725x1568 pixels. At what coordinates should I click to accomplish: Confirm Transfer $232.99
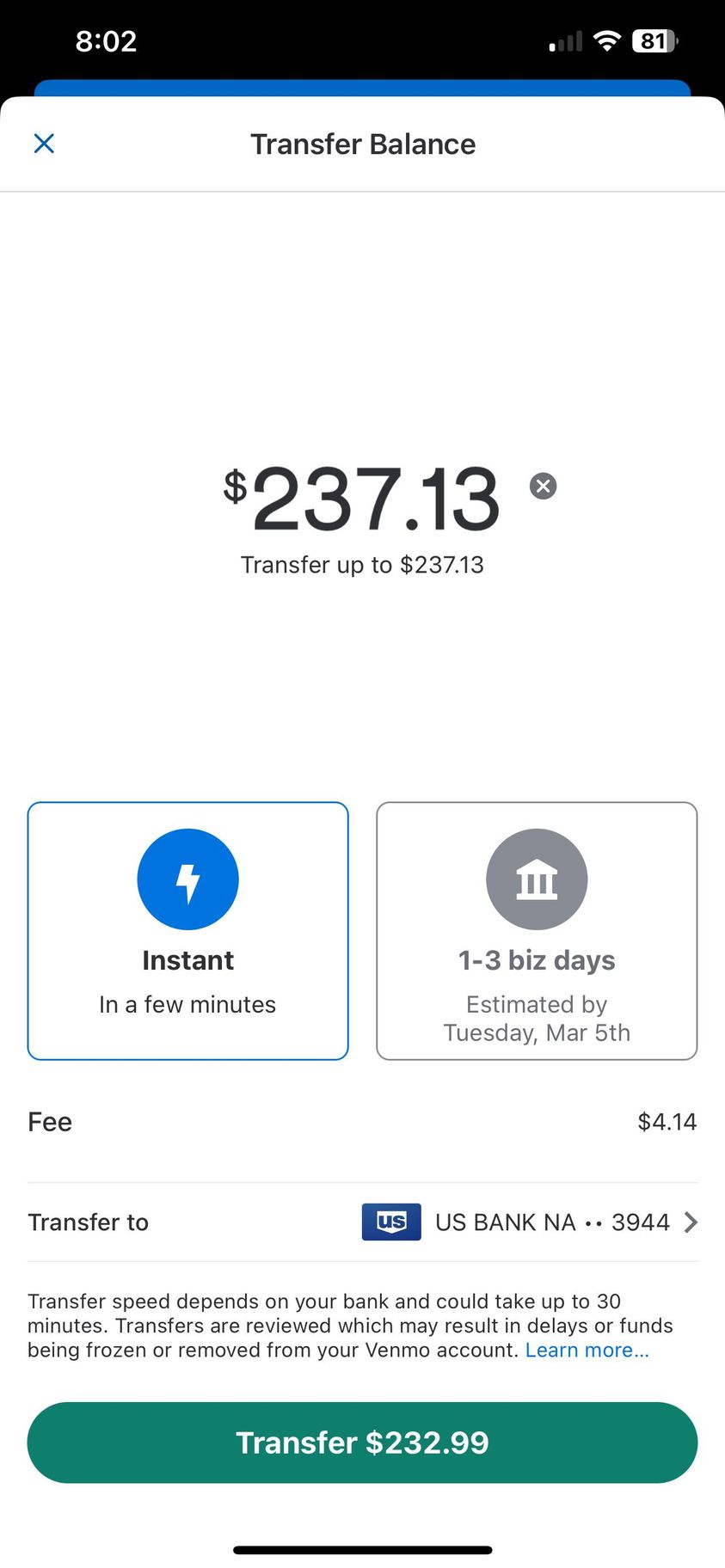click(362, 1442)
